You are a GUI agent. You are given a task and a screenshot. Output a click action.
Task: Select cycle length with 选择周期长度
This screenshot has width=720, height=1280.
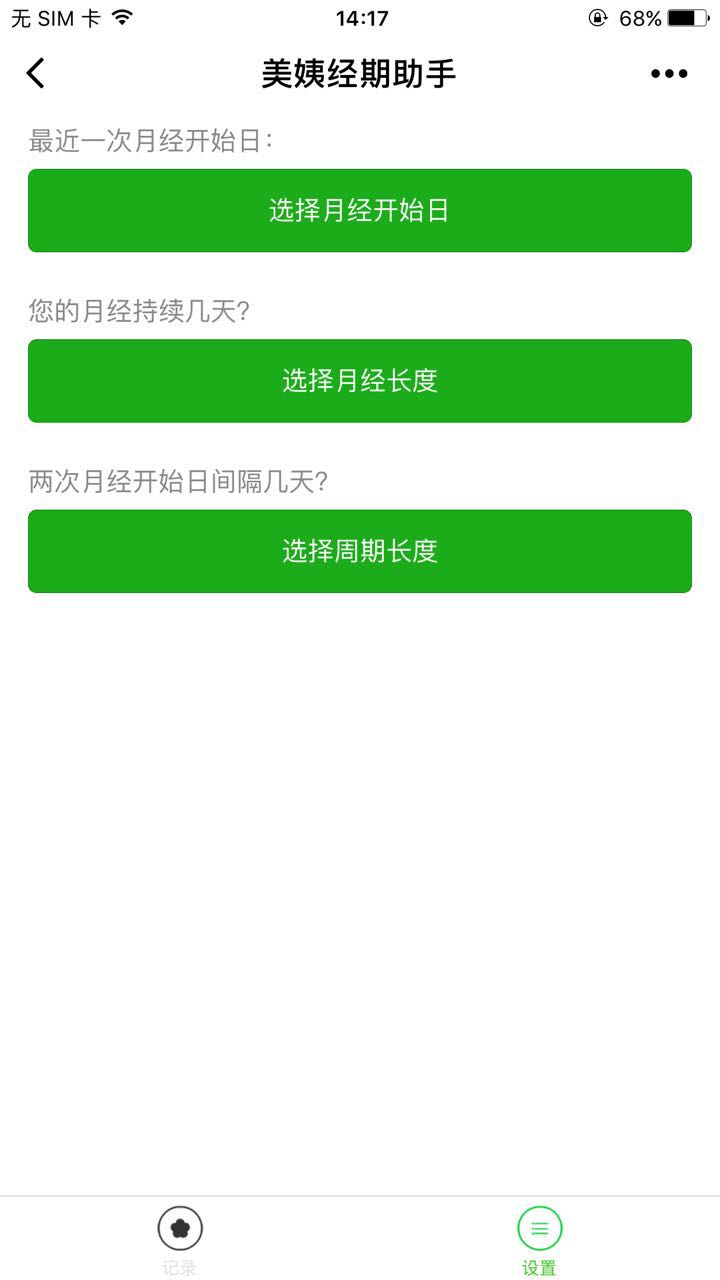[360, 551]
